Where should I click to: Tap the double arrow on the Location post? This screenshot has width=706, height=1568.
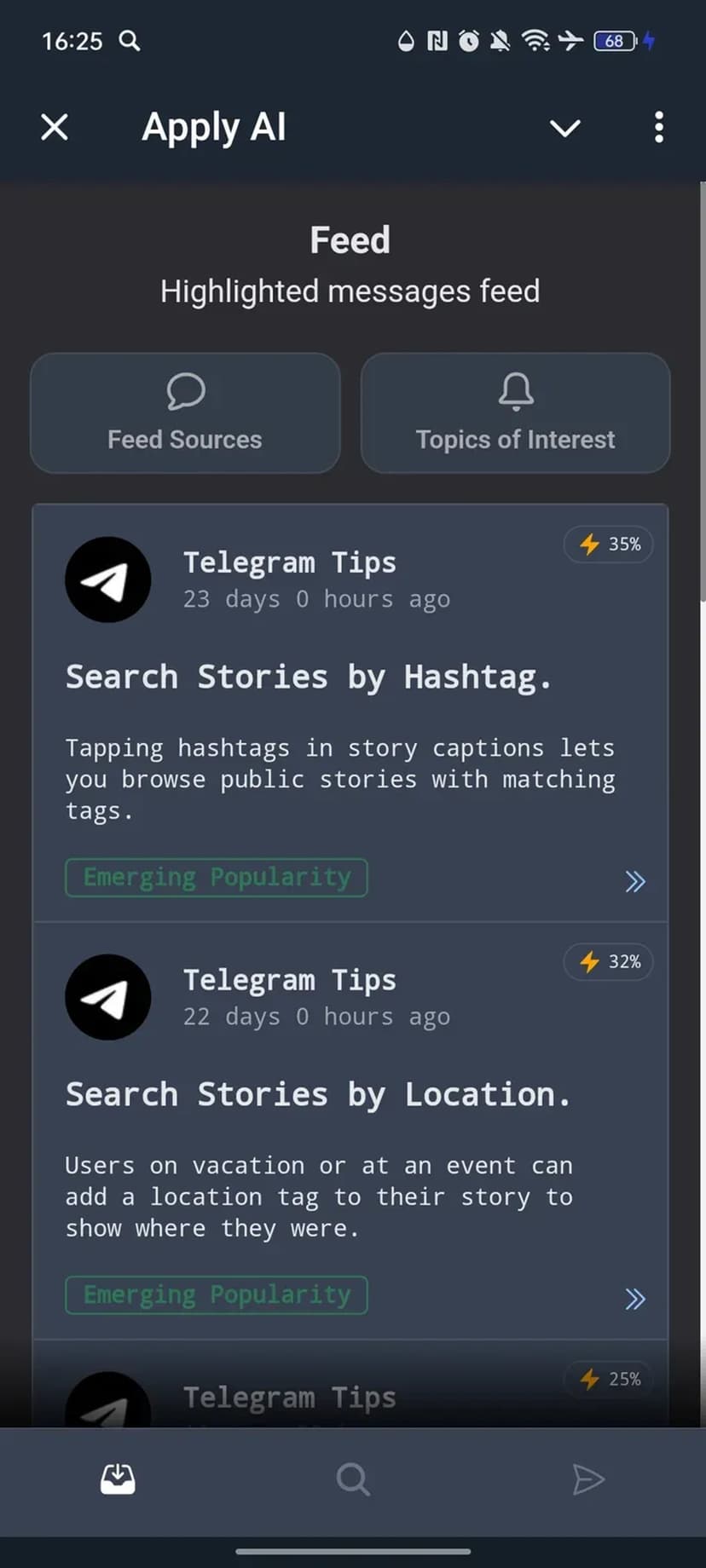tap(635, 1299)
